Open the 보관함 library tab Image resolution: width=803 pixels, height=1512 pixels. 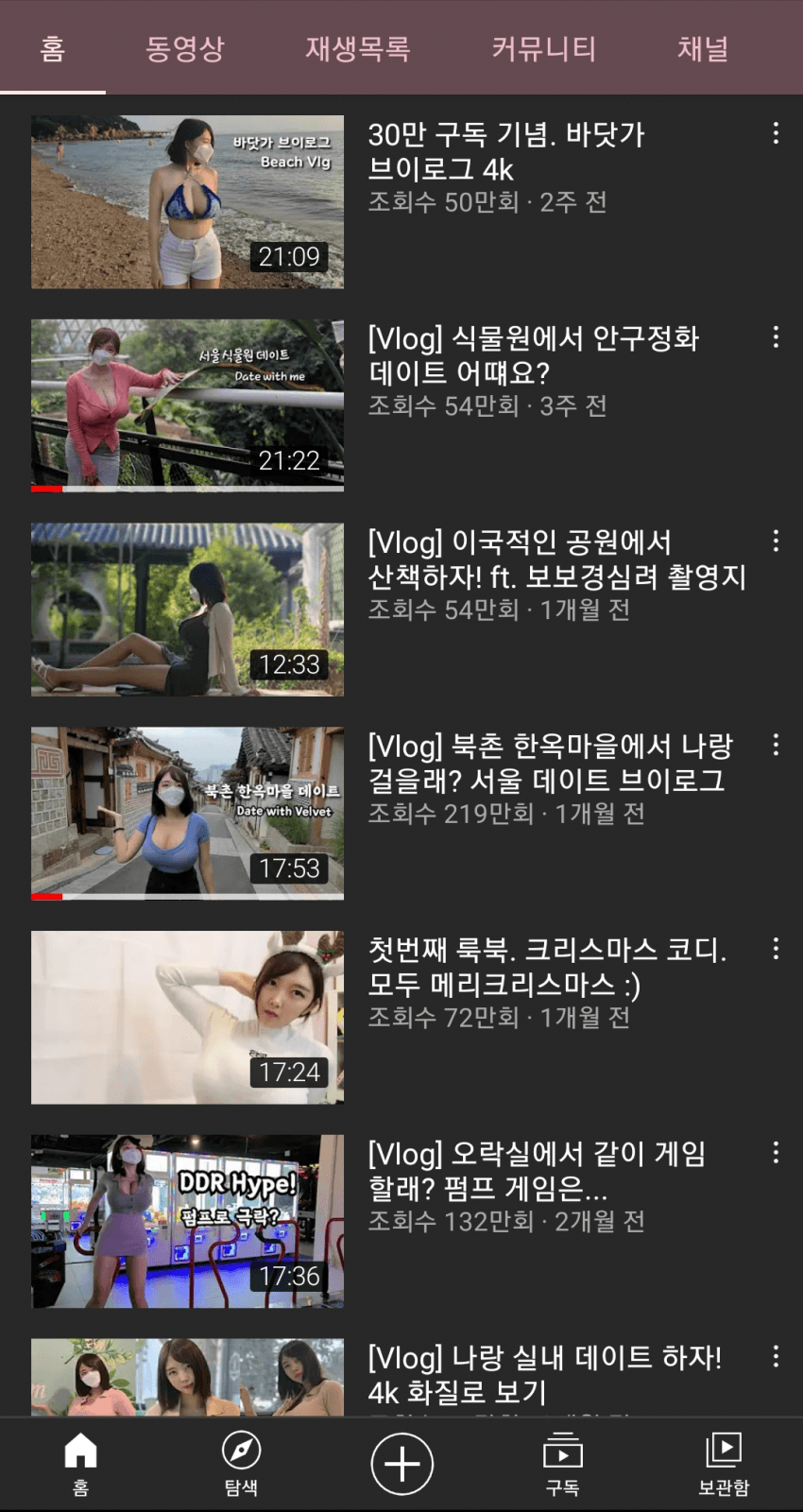point(723,1463)
